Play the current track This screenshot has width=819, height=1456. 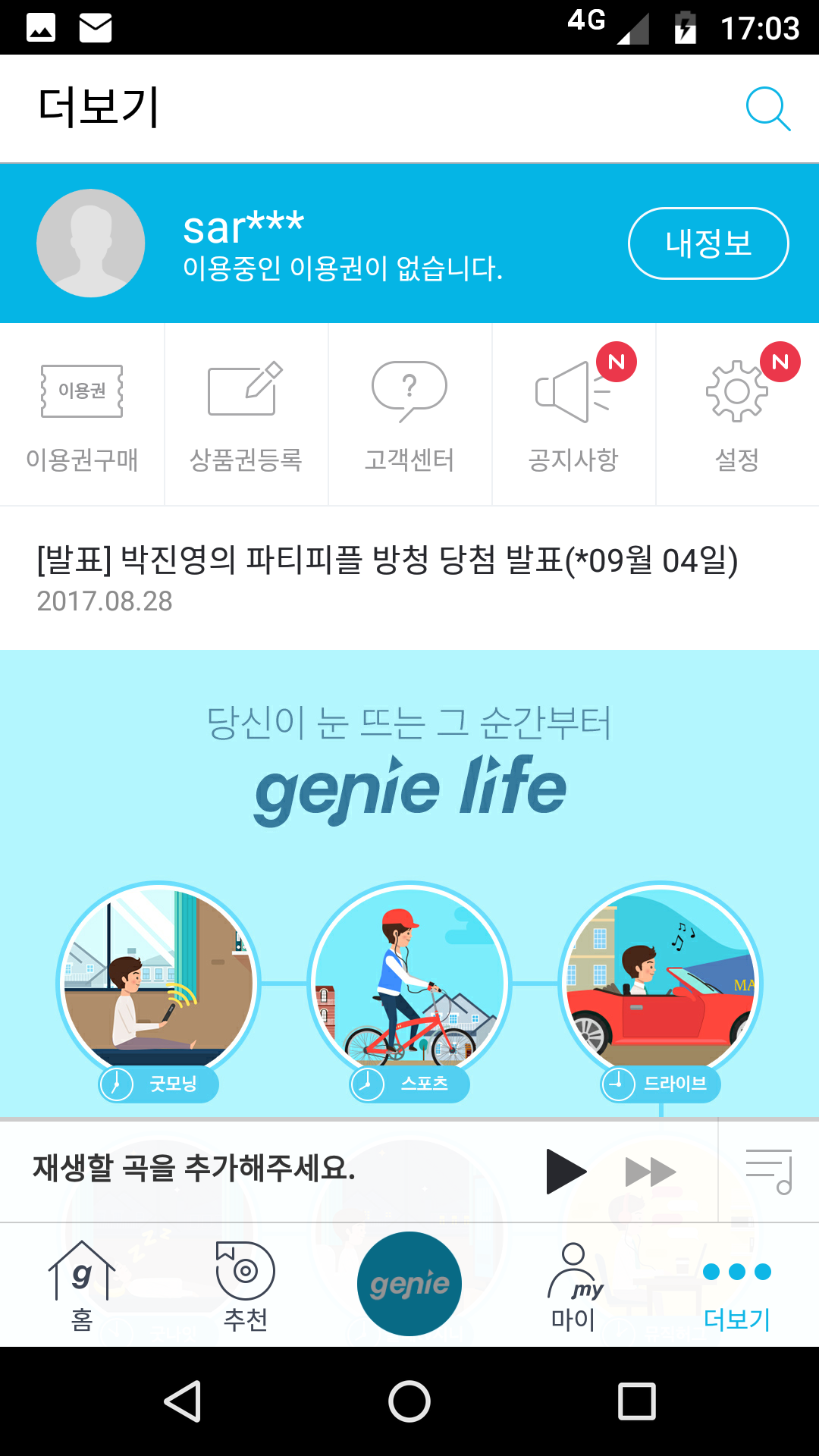click(x=566, y=1172)
